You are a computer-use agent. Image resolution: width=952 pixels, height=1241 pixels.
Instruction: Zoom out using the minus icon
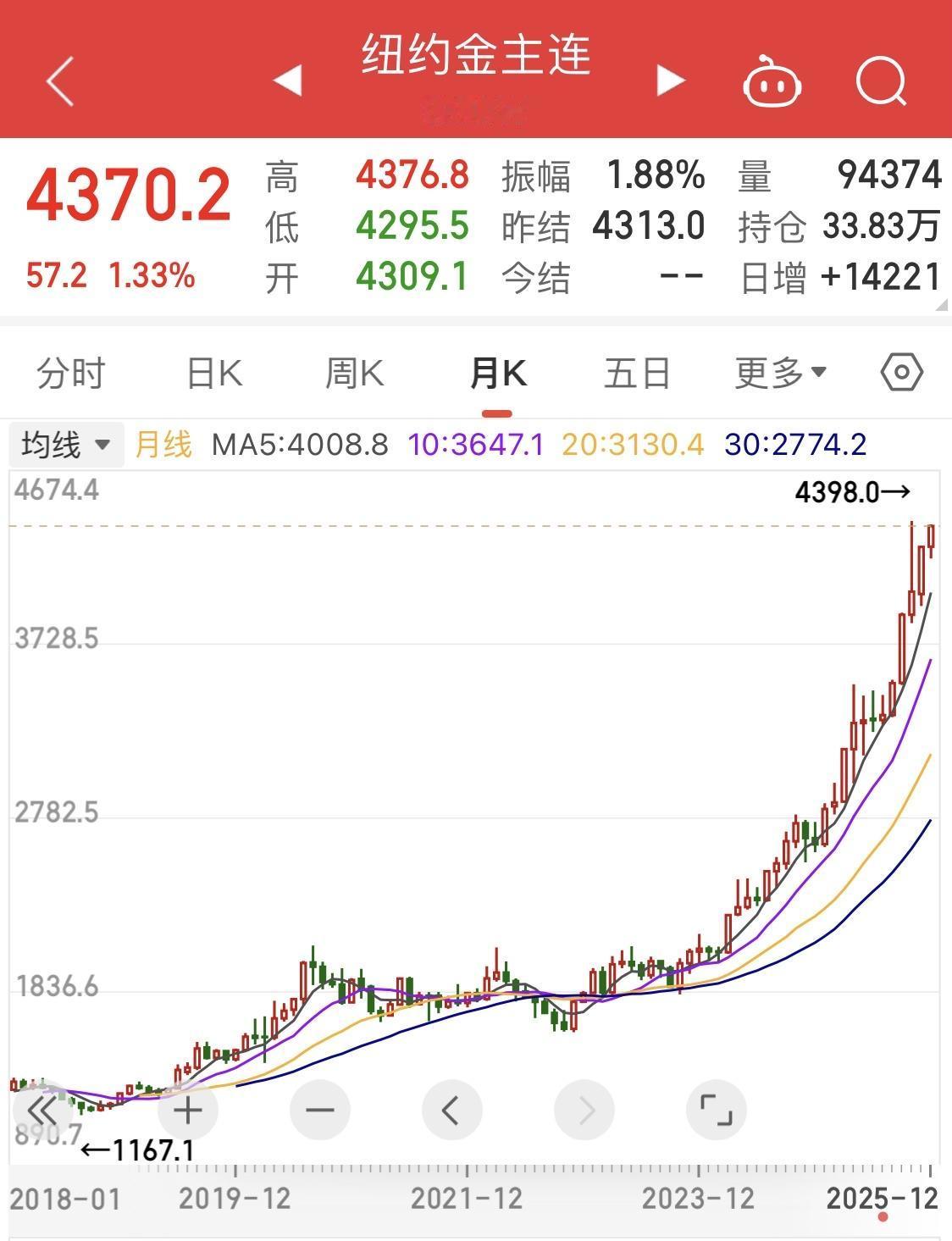[319, 1110]
